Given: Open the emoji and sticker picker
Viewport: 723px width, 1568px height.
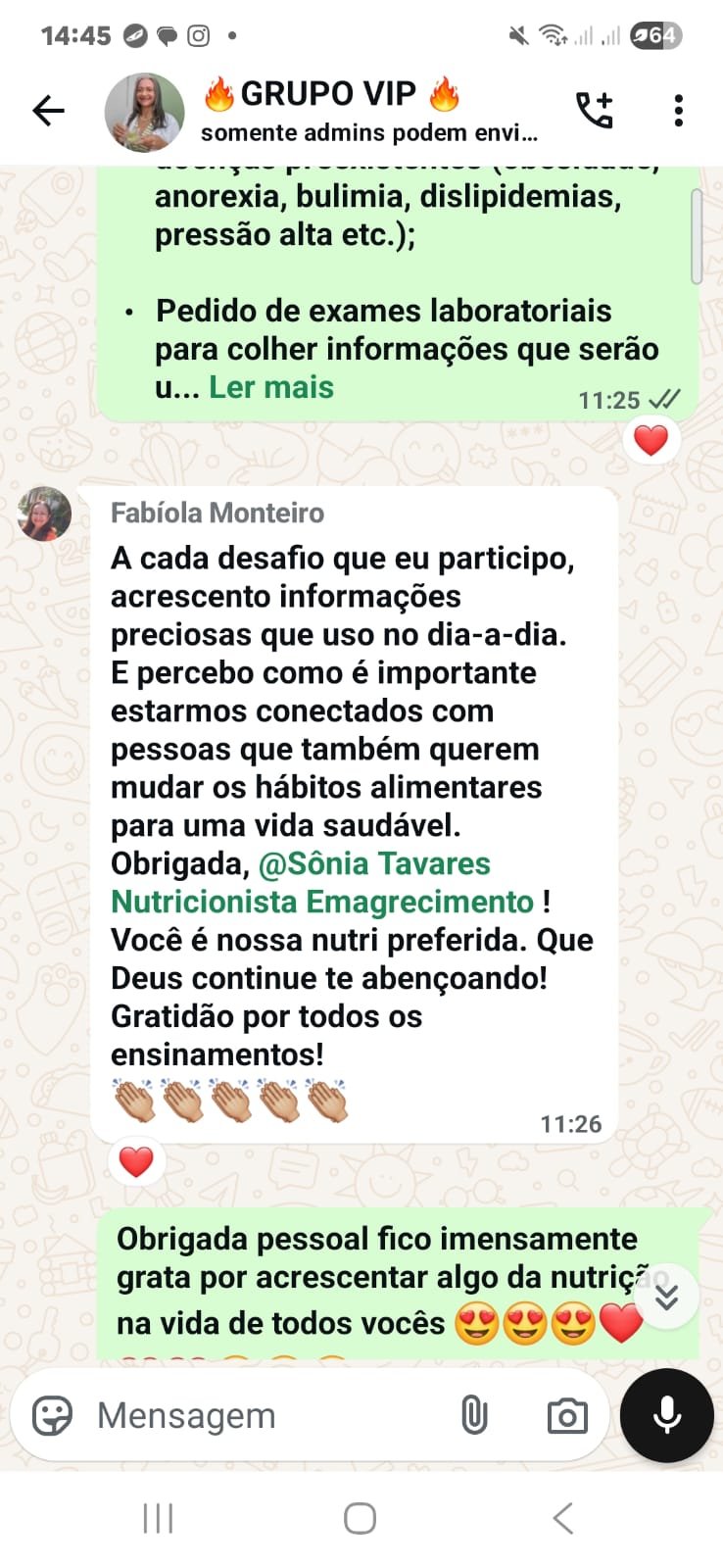Looking at the screenshot, I should [x=52, y=1415].
